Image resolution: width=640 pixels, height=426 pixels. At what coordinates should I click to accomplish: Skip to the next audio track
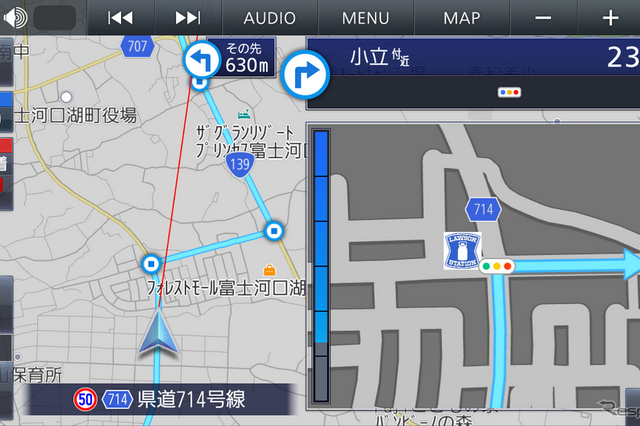coord(187,18)
